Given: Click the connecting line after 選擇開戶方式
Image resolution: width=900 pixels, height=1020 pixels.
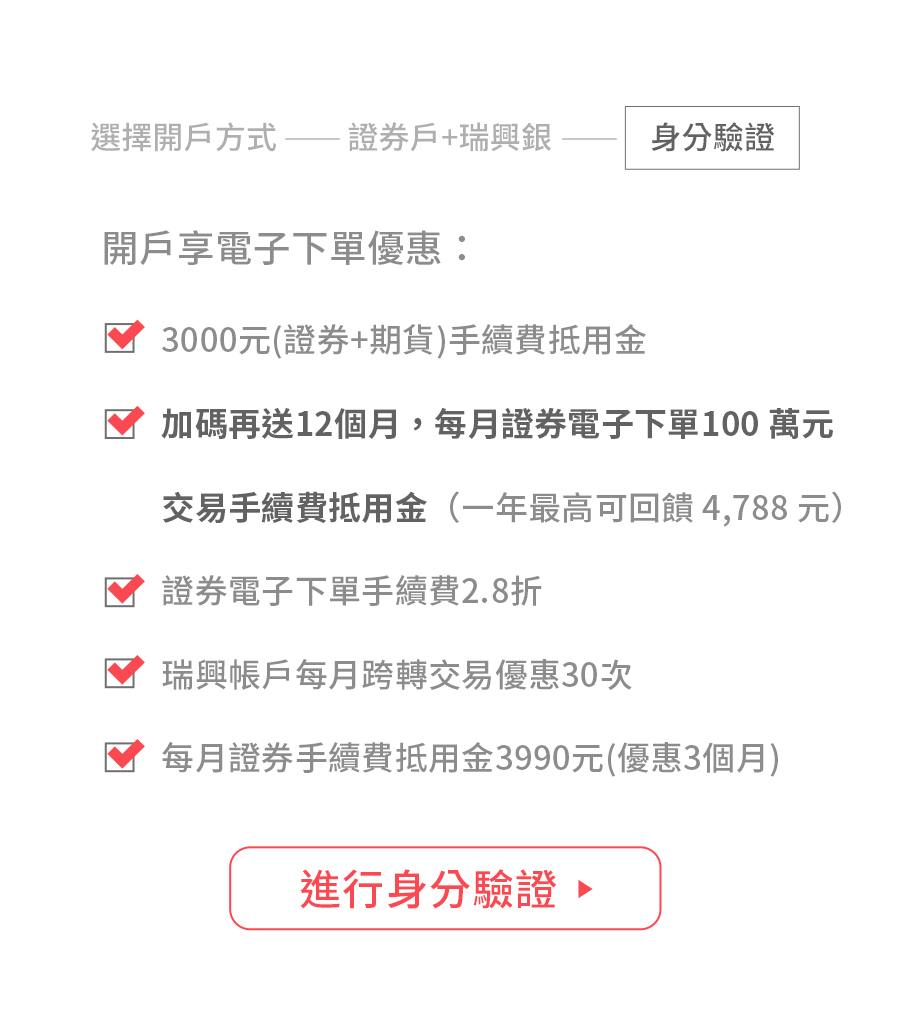Looking at the screenshot, I should tap(312, 139).
